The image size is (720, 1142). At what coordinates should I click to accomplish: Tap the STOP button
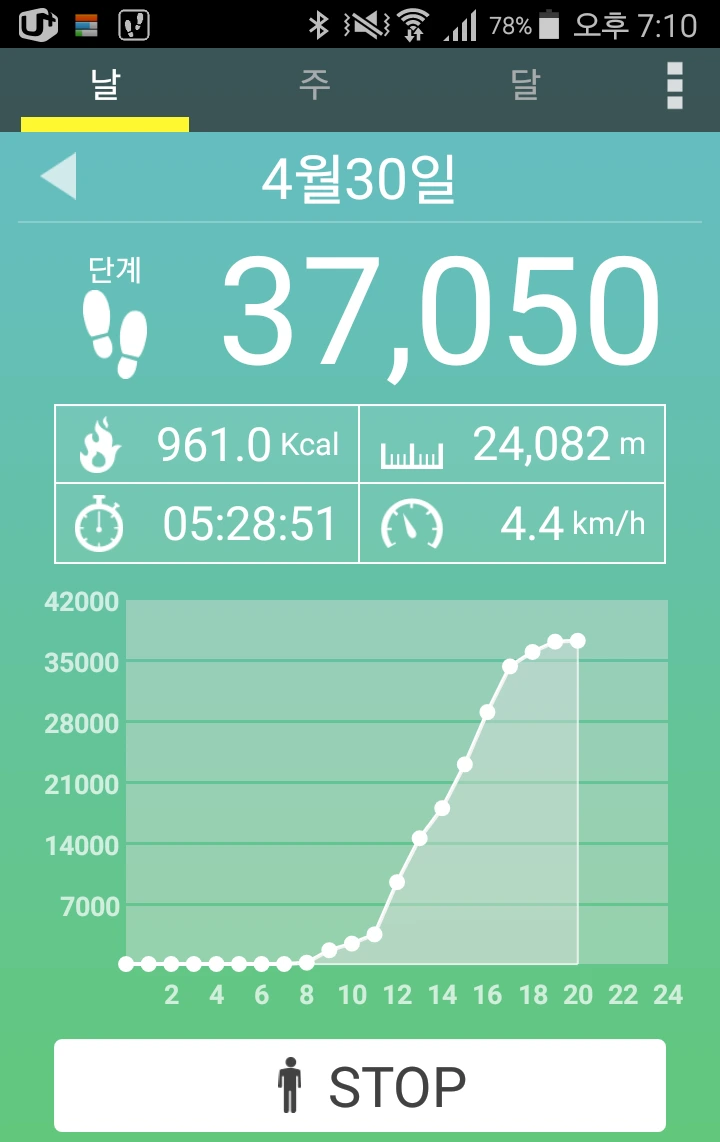[x=360, y=1086]
